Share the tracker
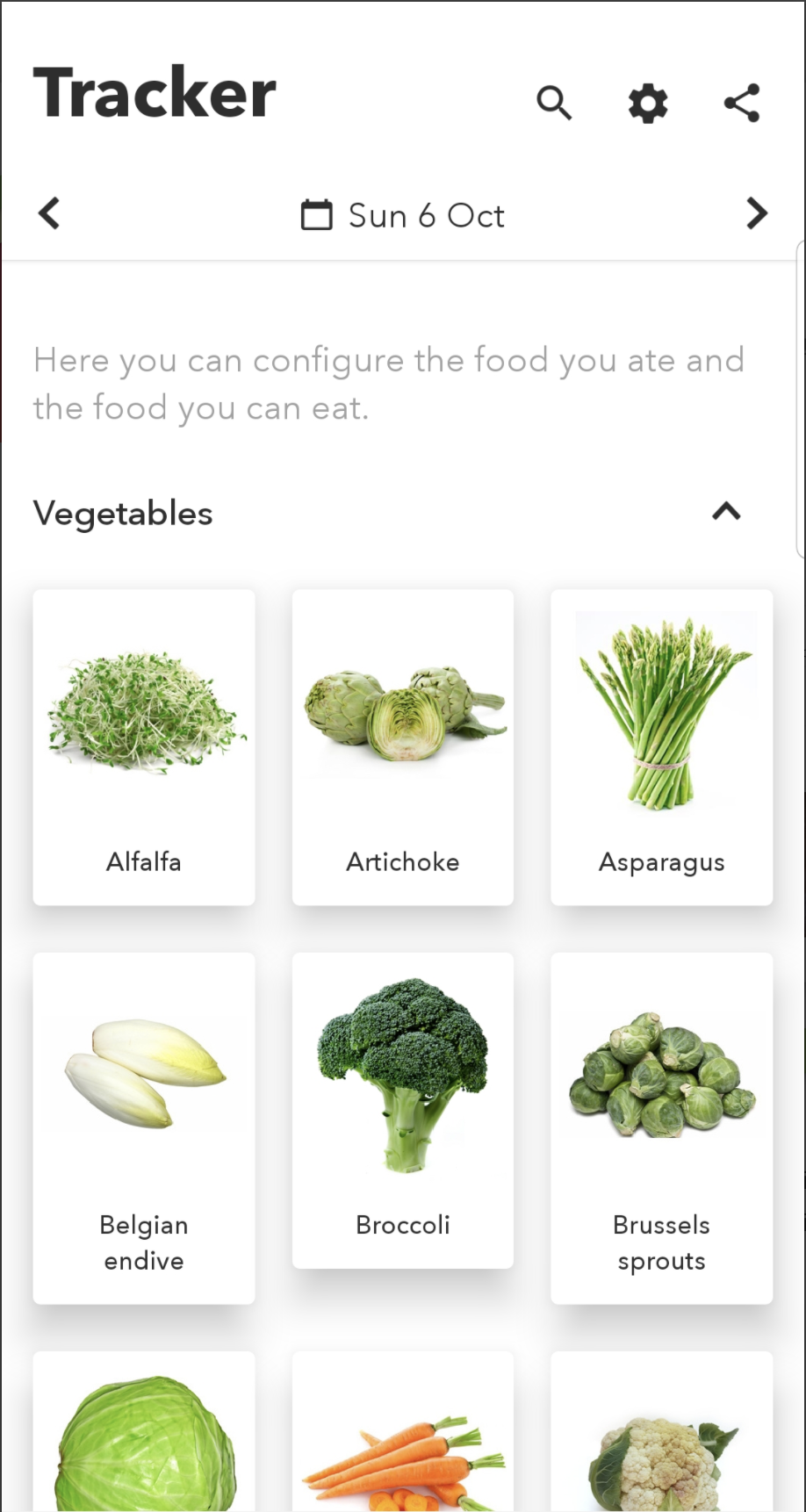 pyautogui.click(x=742, y=103)
